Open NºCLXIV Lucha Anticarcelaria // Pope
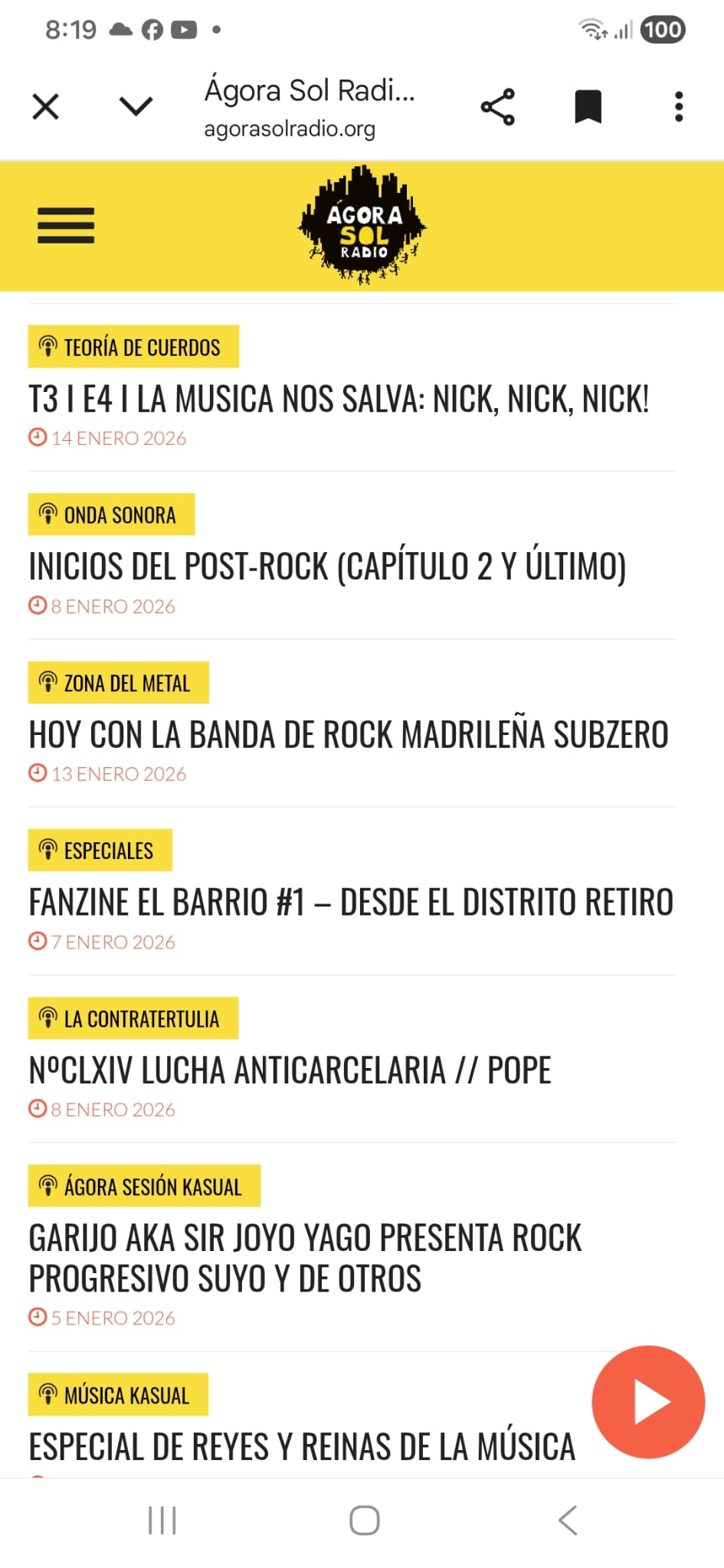Viewport: 724px width, 1568px height. click(x=290, y=1070)
